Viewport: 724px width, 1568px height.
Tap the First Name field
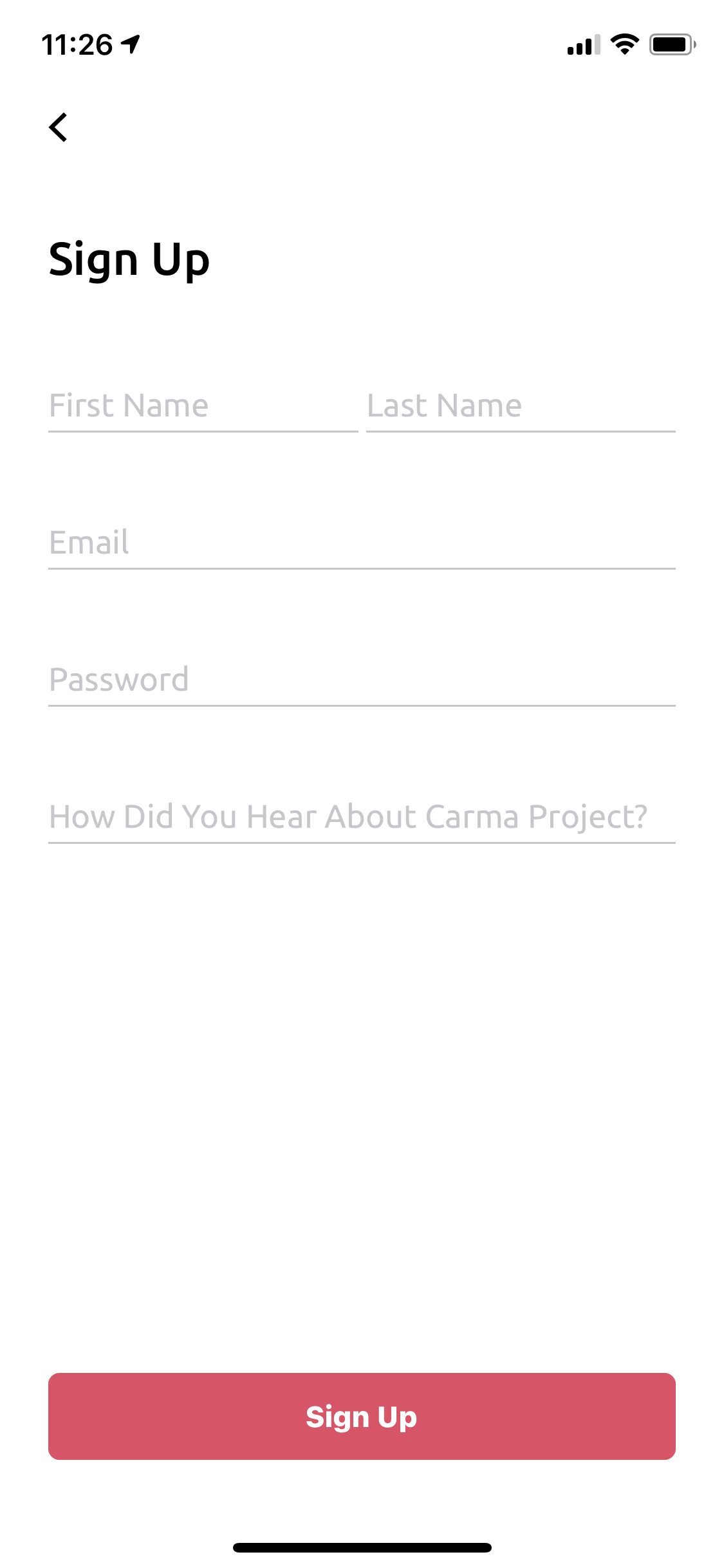(x=203, y=406)
